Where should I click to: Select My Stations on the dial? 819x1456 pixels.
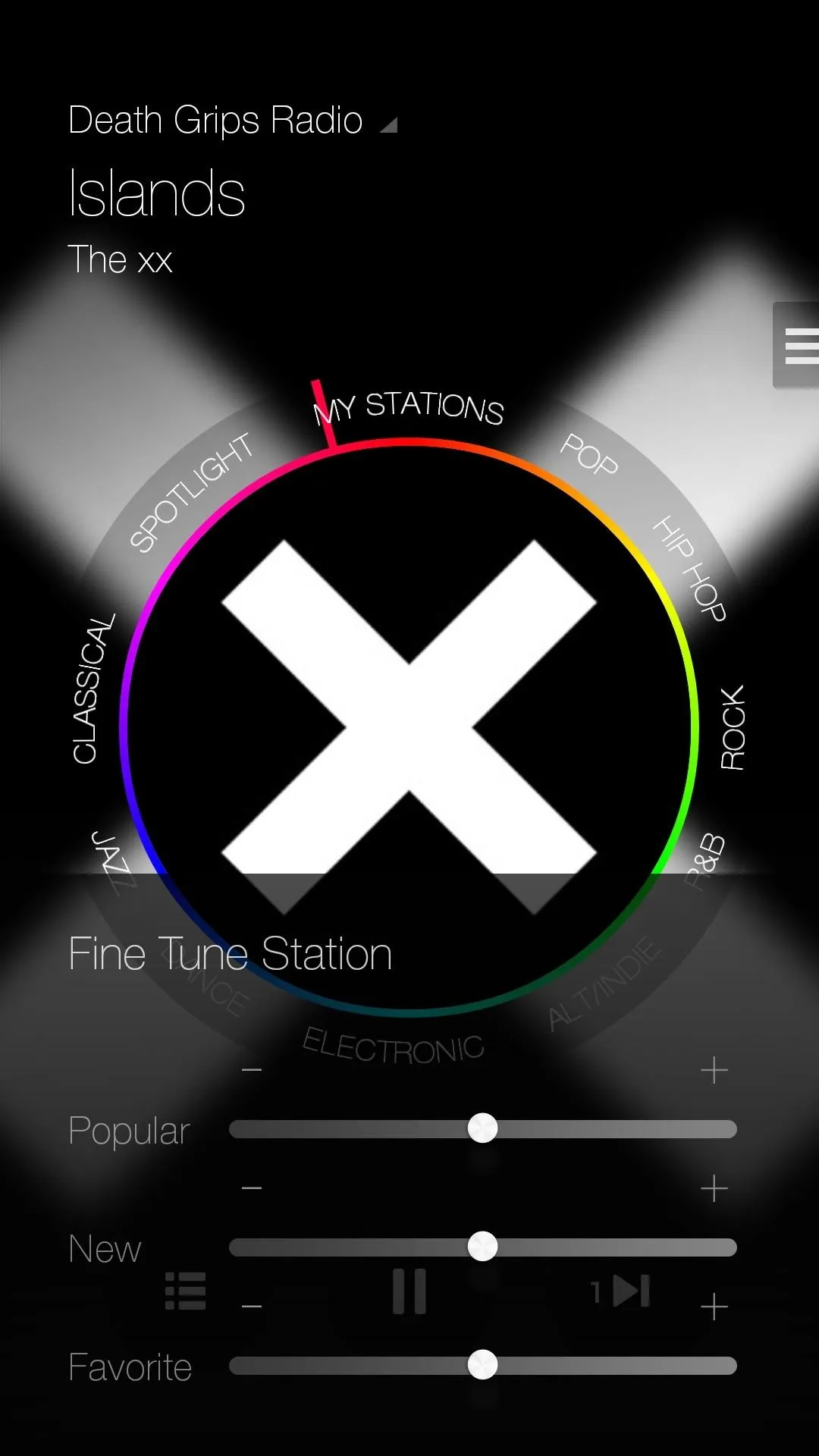click(x=409, y=407)
